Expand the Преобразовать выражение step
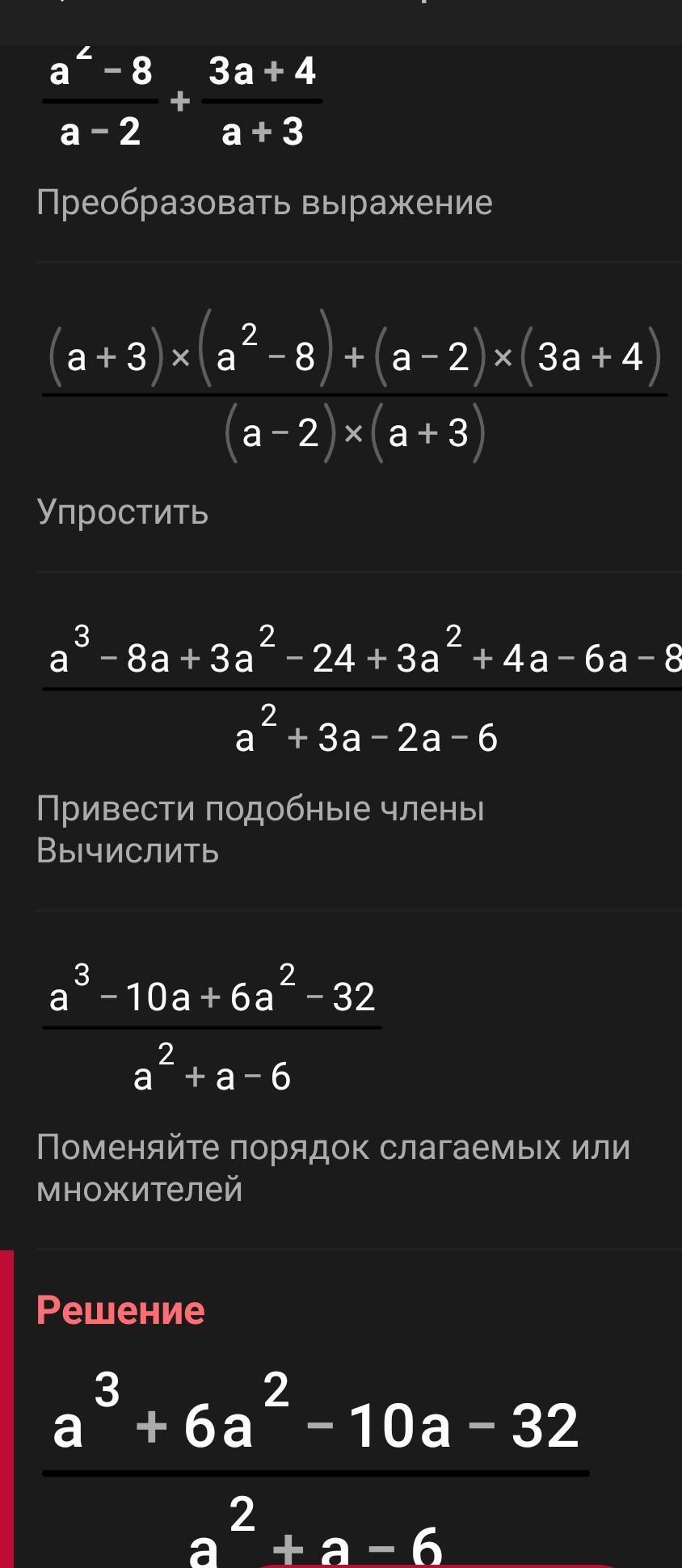 point(264,202)
